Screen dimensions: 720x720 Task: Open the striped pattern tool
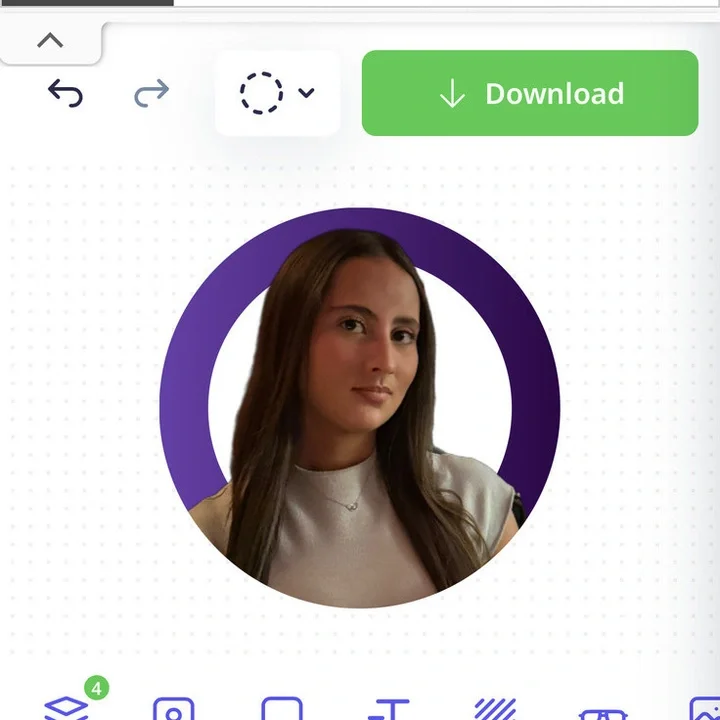(x=494, y=709)
